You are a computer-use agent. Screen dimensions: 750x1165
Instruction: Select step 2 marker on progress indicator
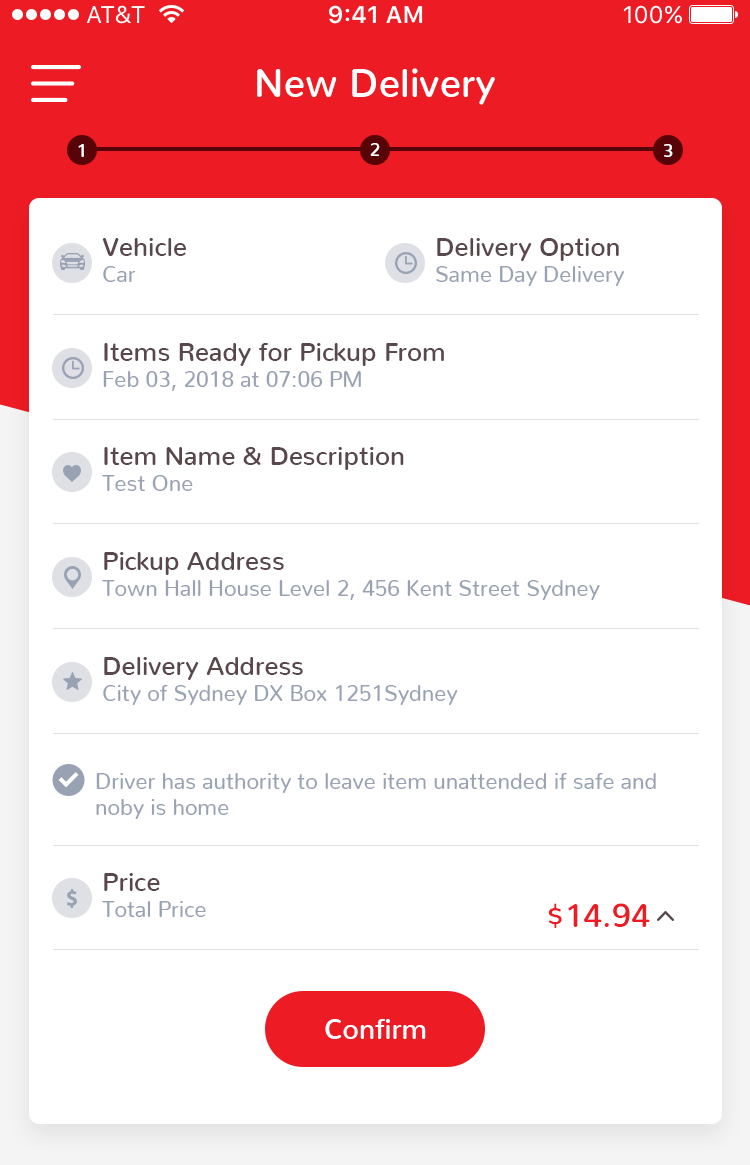[375, 150]
